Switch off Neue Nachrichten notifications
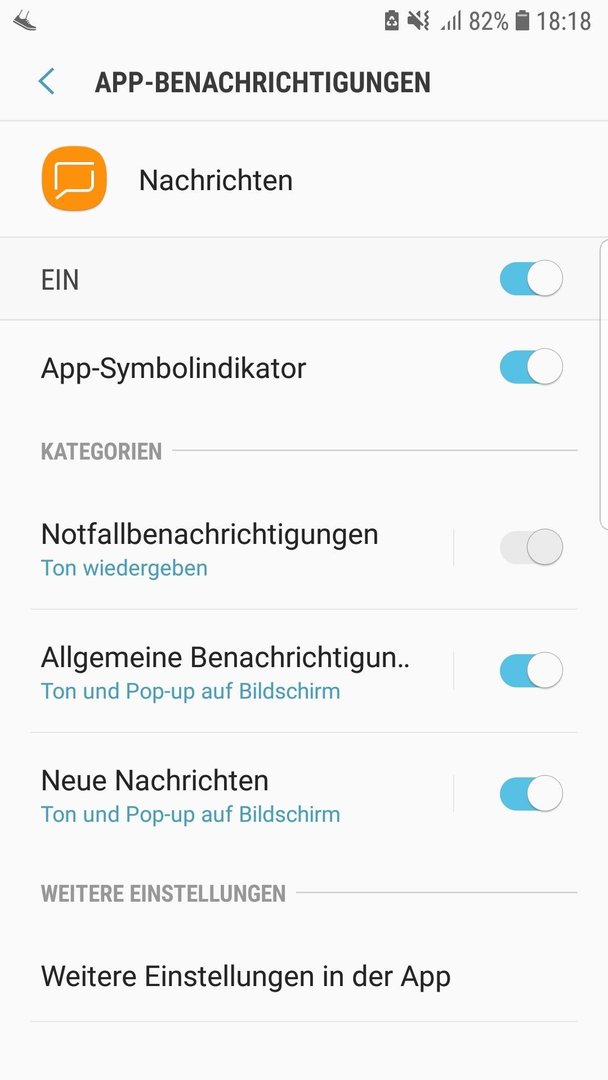Image resolution: width=608 pixels, height=1080 pixels. [531, 793]
